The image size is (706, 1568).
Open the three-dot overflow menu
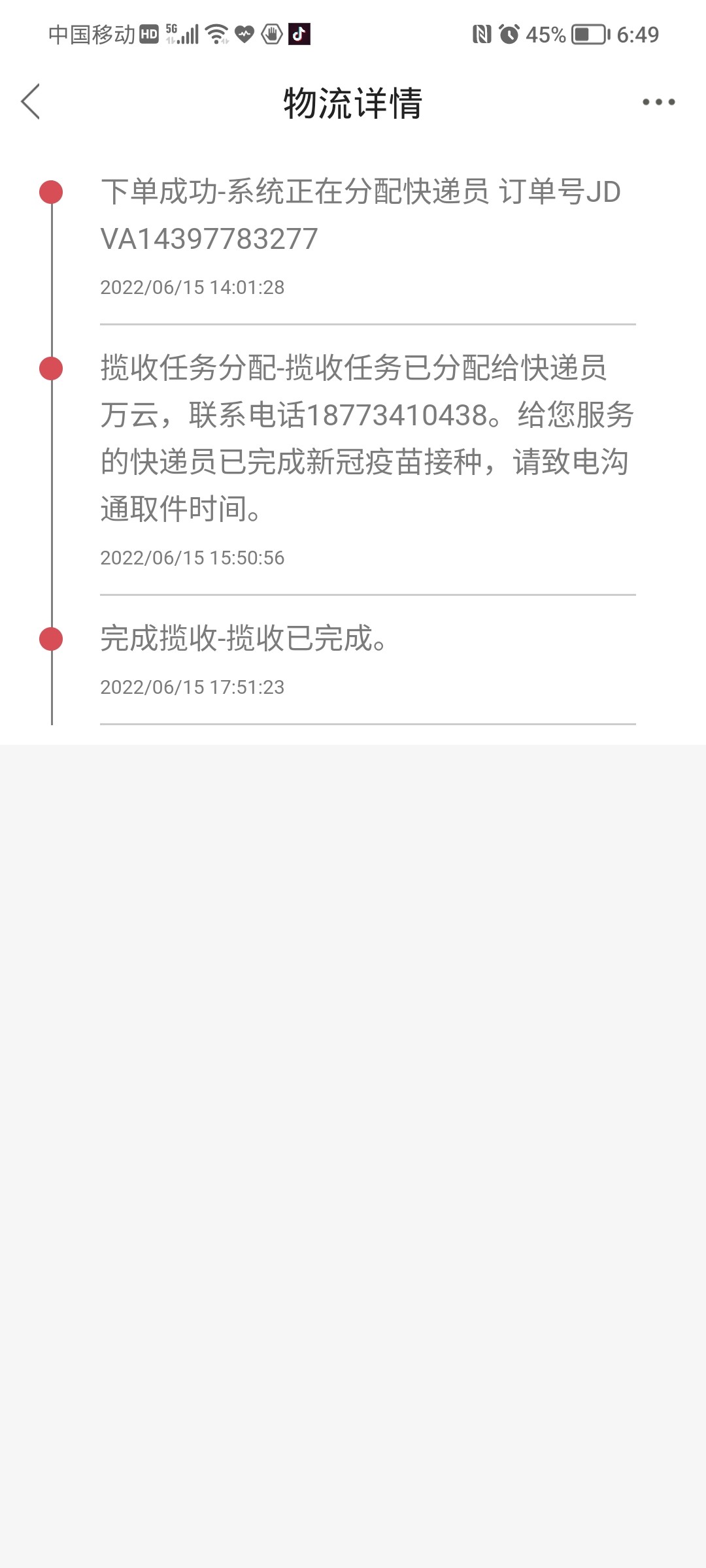point(658,102)
